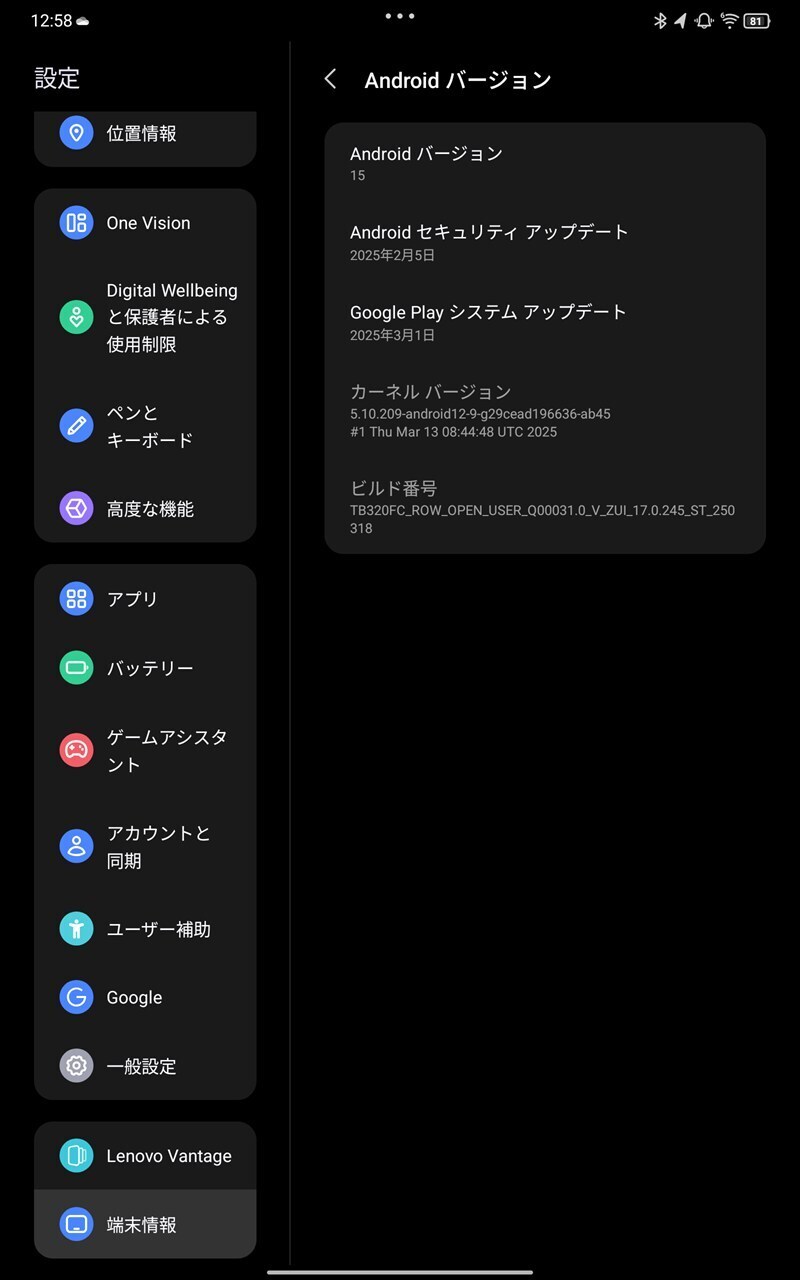
Task: Tap the Android バージョン 15 row
Action: pyautogui.click(x=545, y=163)
